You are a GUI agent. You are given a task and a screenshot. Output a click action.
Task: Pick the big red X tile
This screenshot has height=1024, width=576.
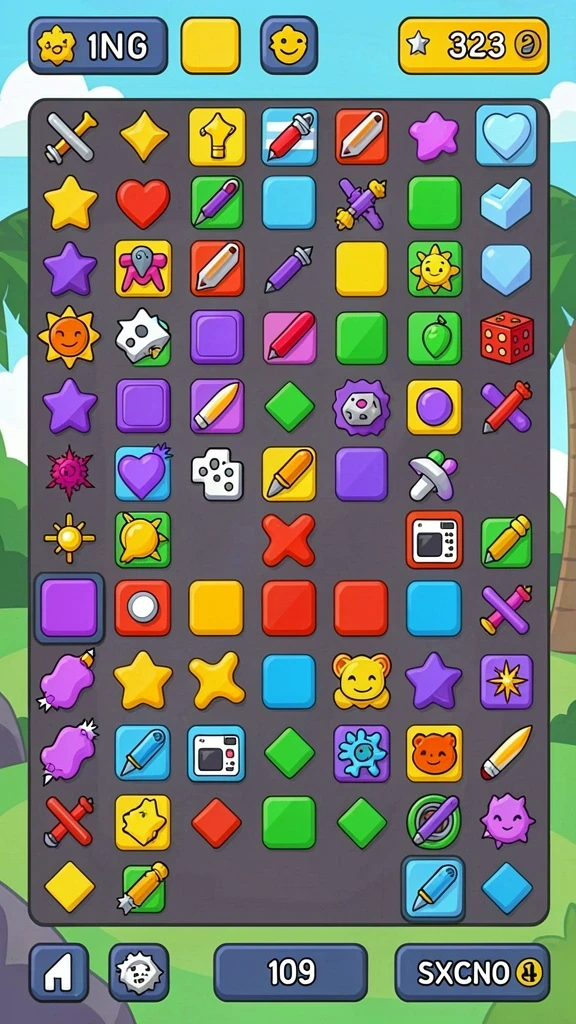tap(288, 539)
